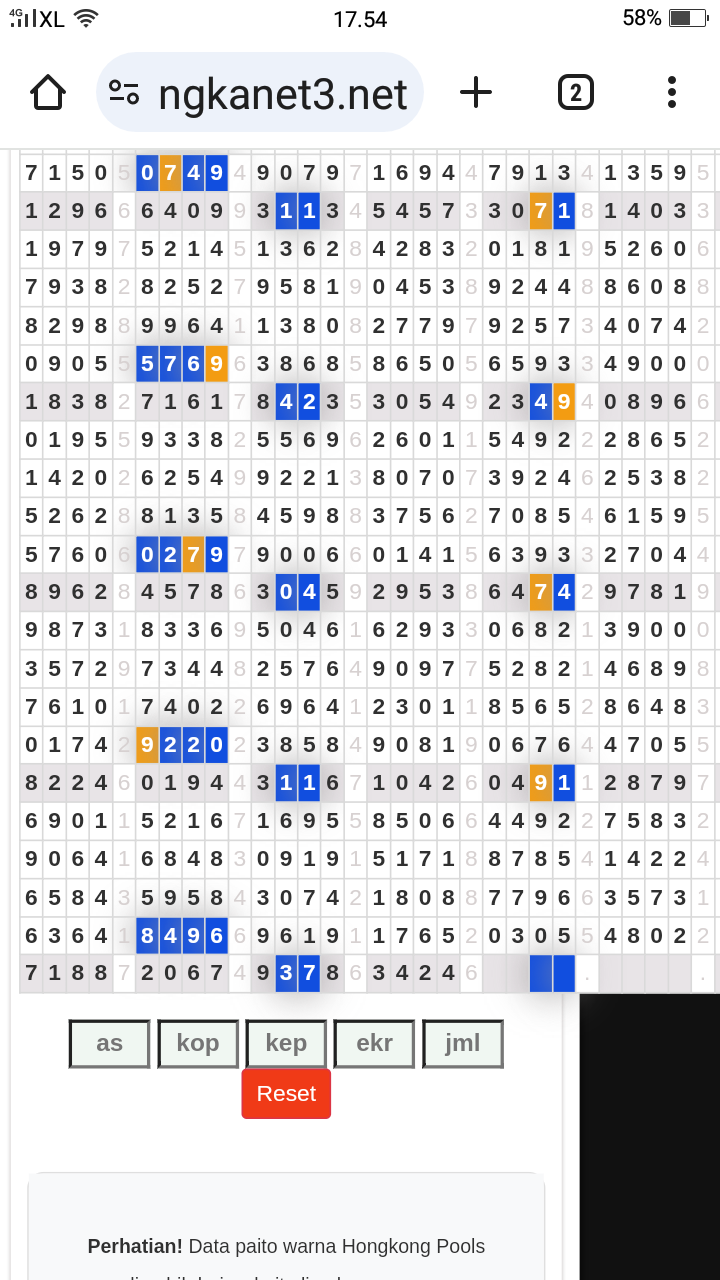Open the tab switcher showing 2 tabs
Viewport: 720px width, 1280px height.
tap(576, 92)
